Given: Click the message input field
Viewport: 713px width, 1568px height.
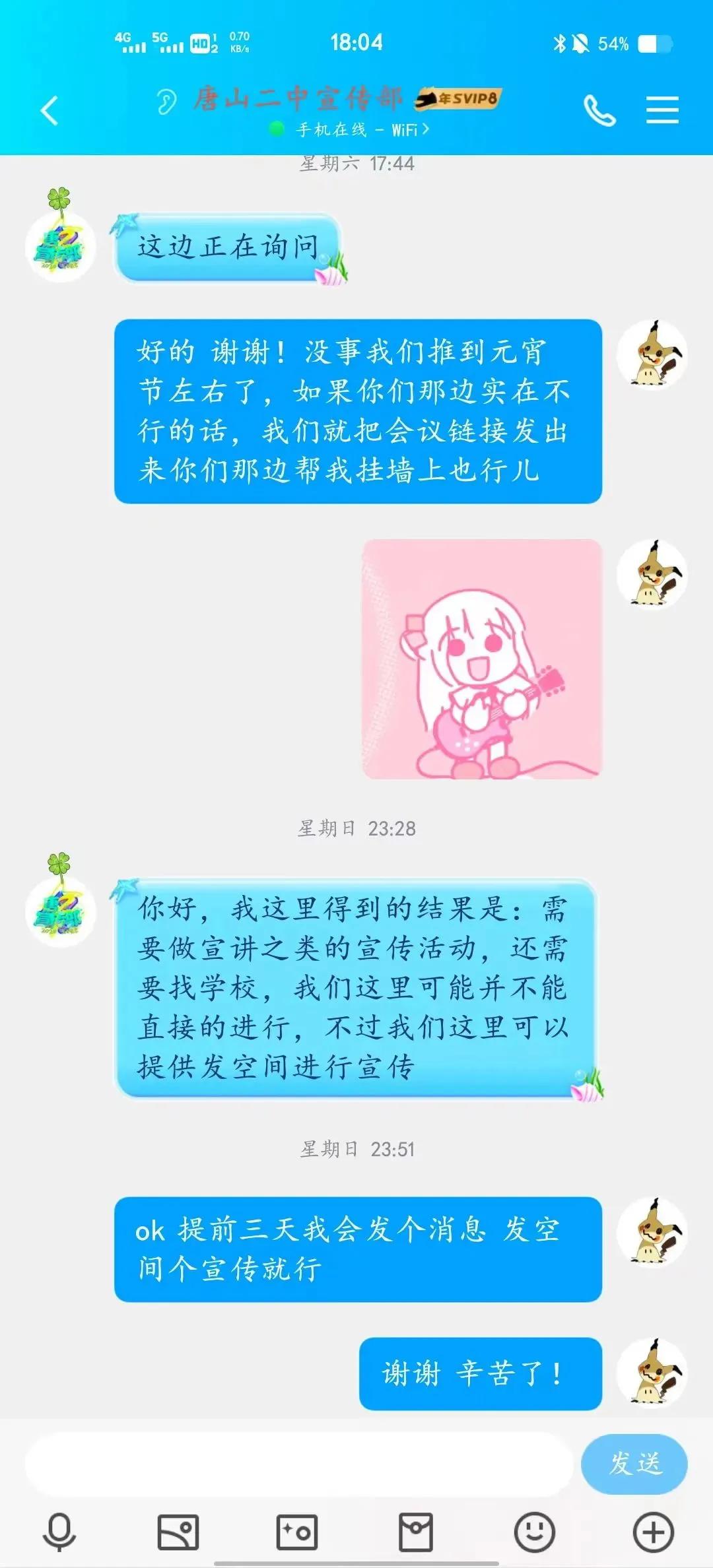Looking at the screenshot, I should (x=297, y=1458).
